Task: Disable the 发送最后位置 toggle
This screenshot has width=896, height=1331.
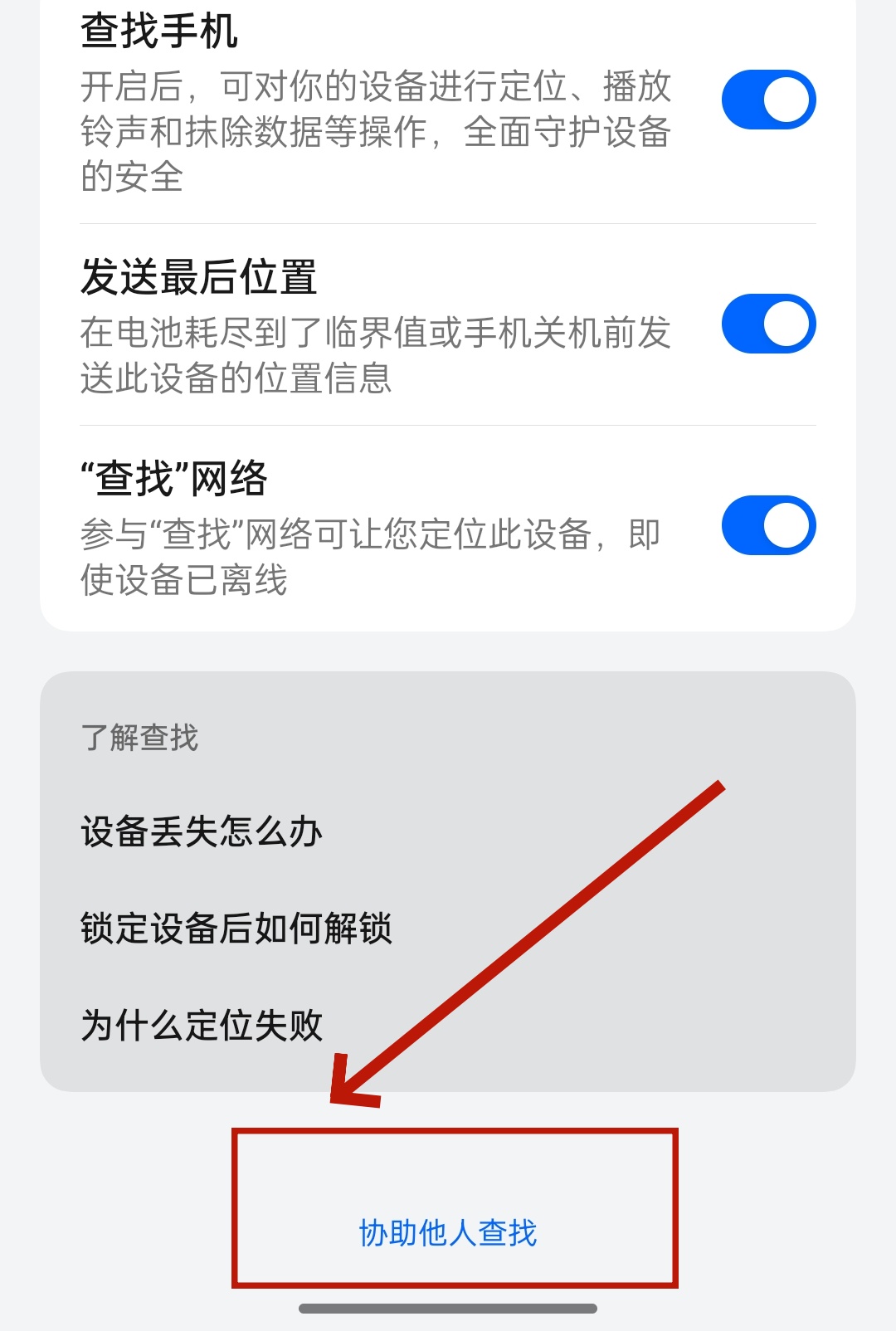Action: coord(768,324)
